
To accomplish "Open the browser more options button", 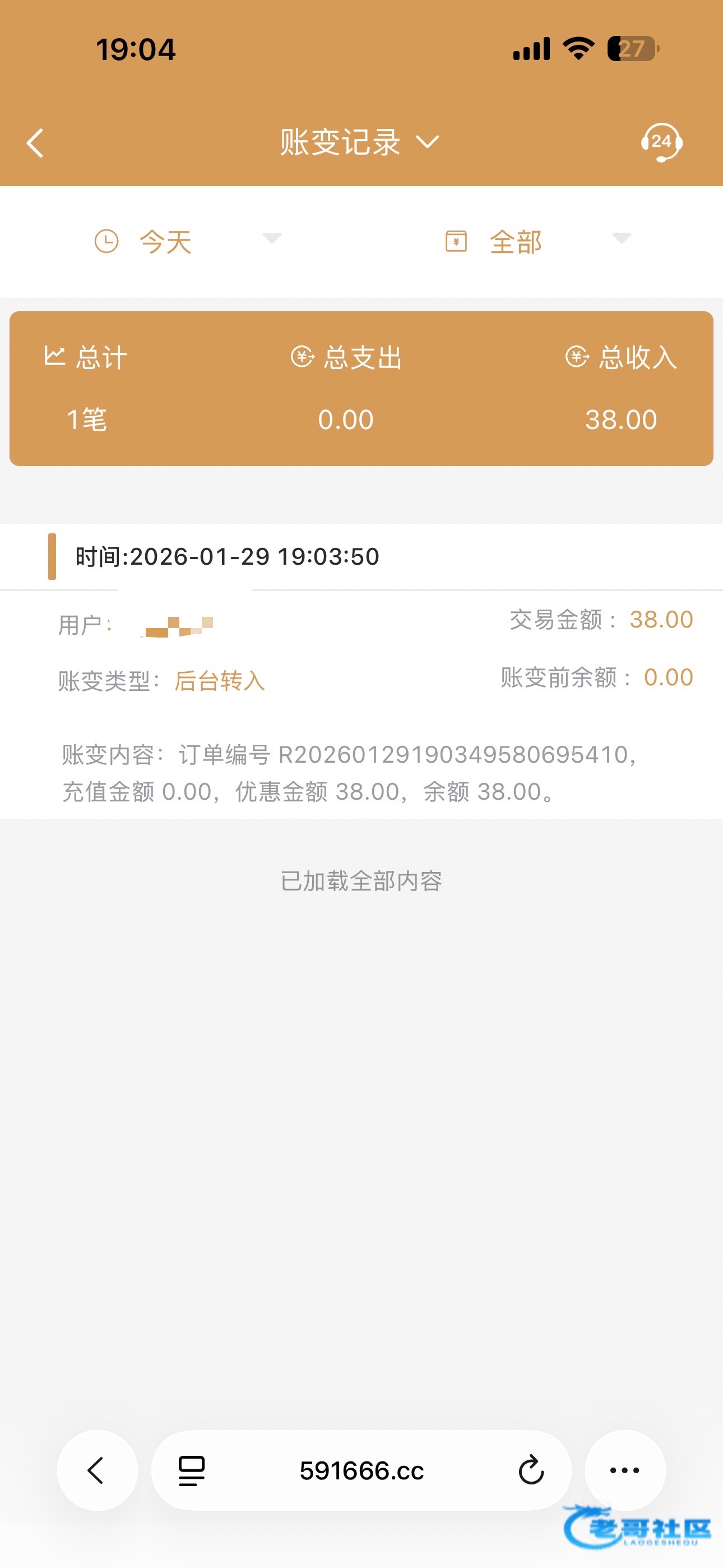I will [624, 1470].
